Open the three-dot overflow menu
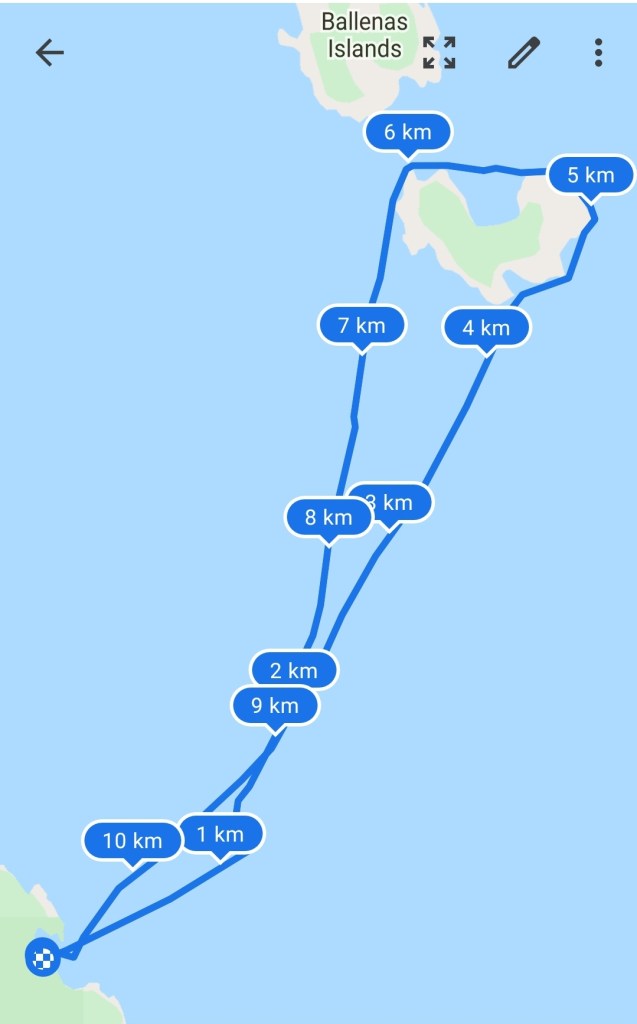The height and width of the screenshot is (1024, 637). (598, 53)
